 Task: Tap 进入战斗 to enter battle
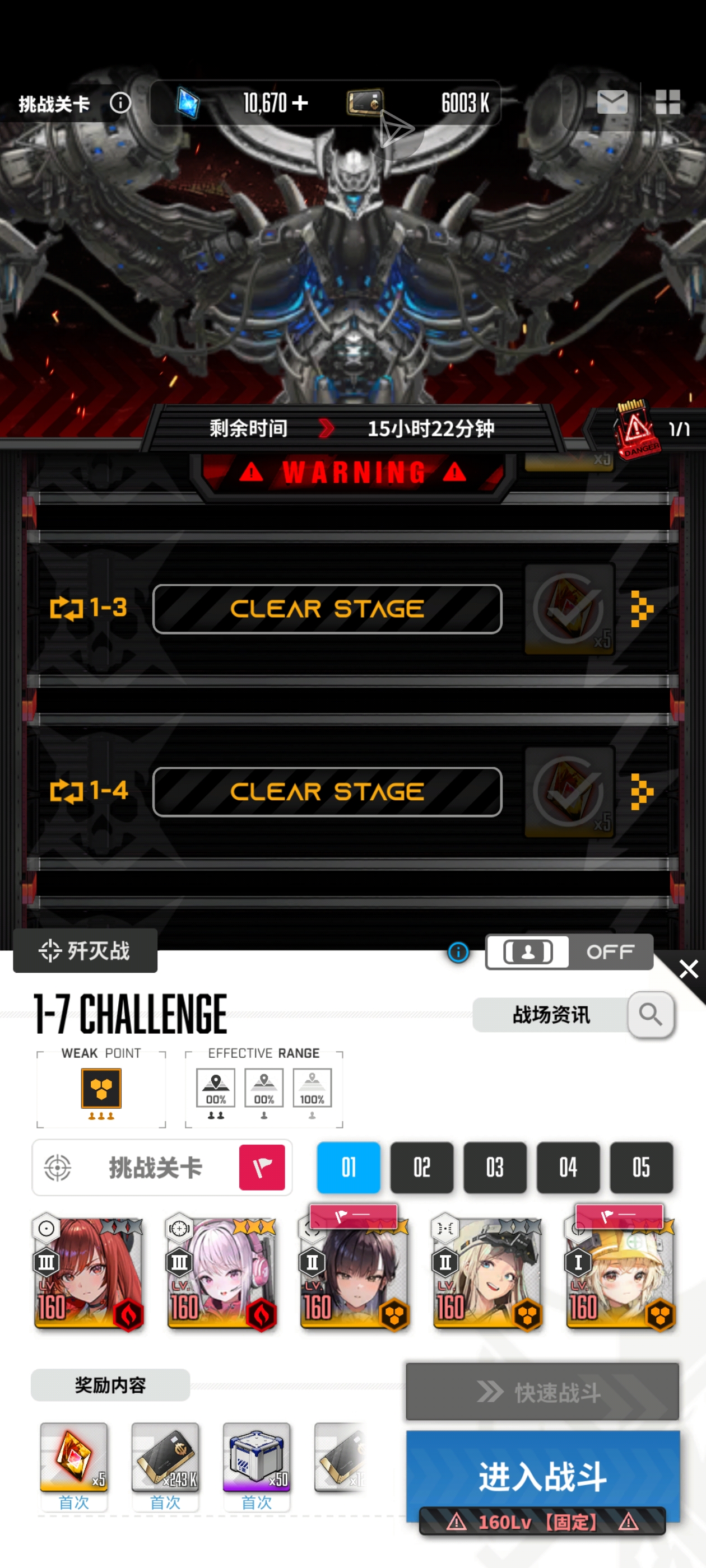pos(542,1476)
